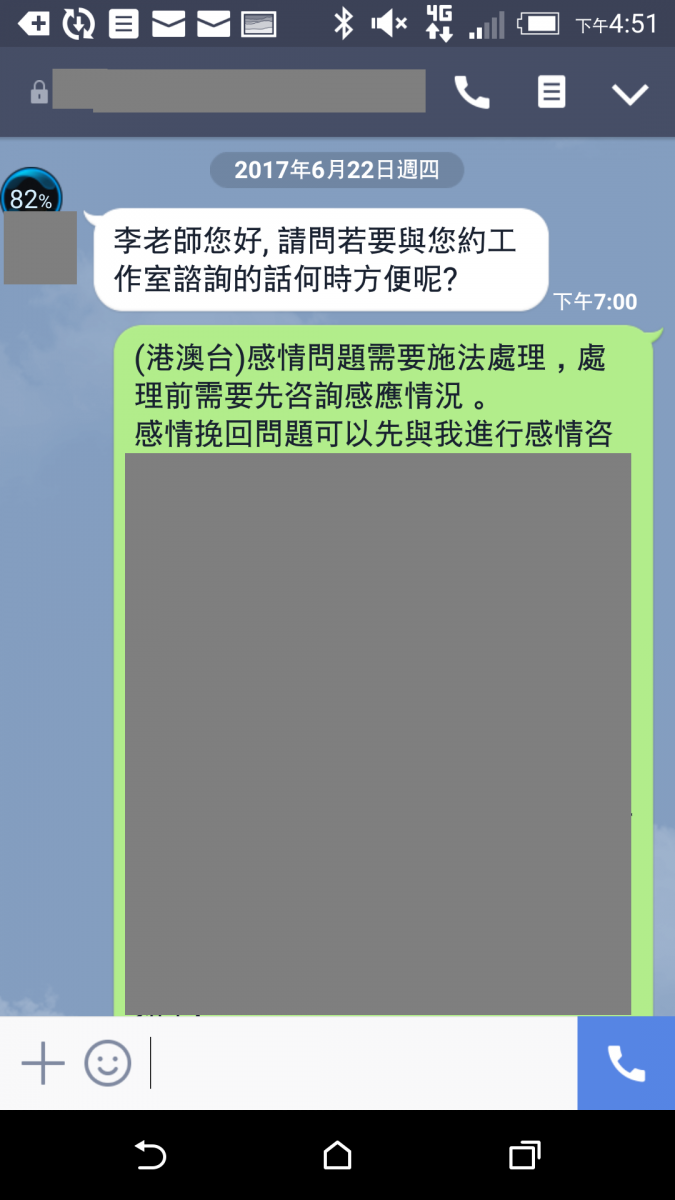Focus the message text field
Screen dimensions: 675x1200
[360, 1063]
